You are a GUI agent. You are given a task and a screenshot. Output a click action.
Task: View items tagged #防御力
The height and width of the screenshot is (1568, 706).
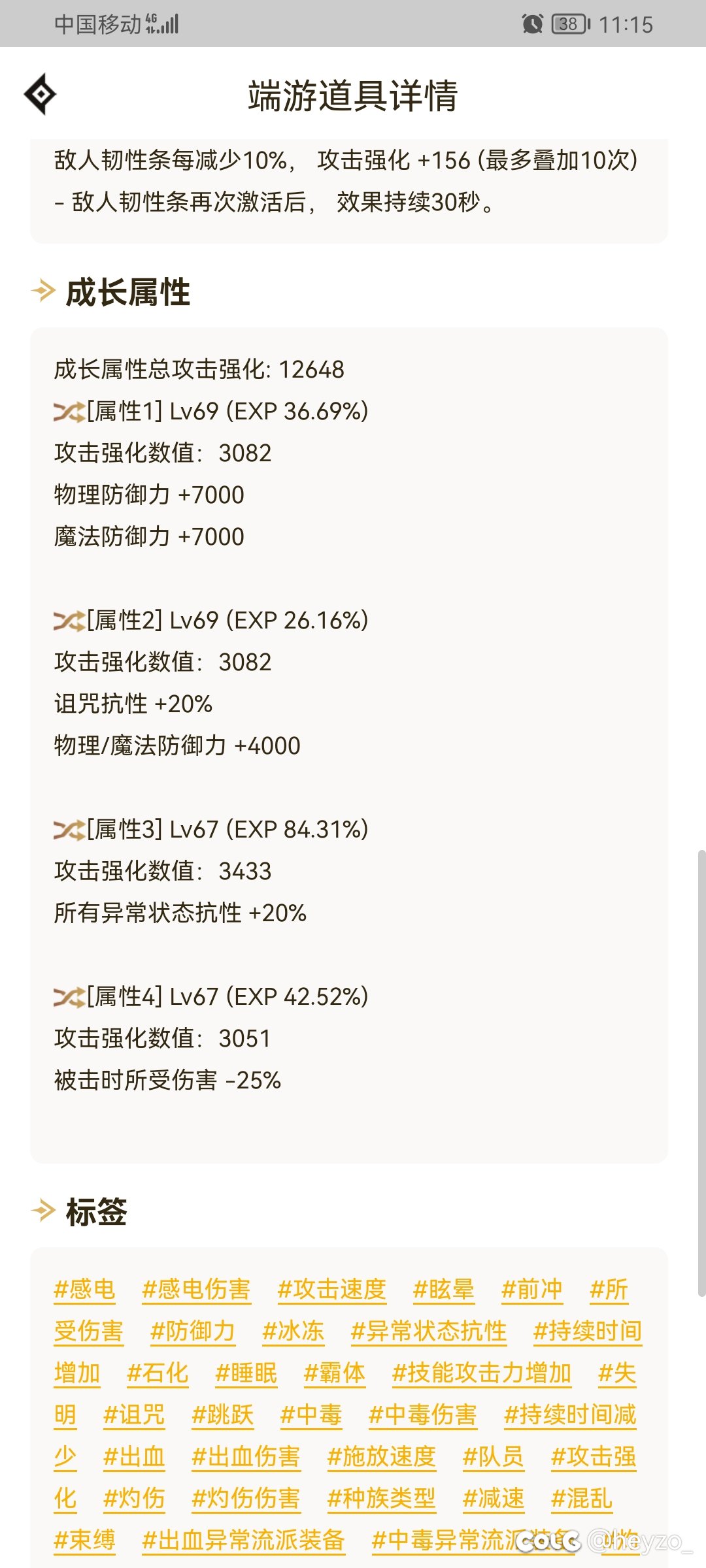click(192, 1331)
